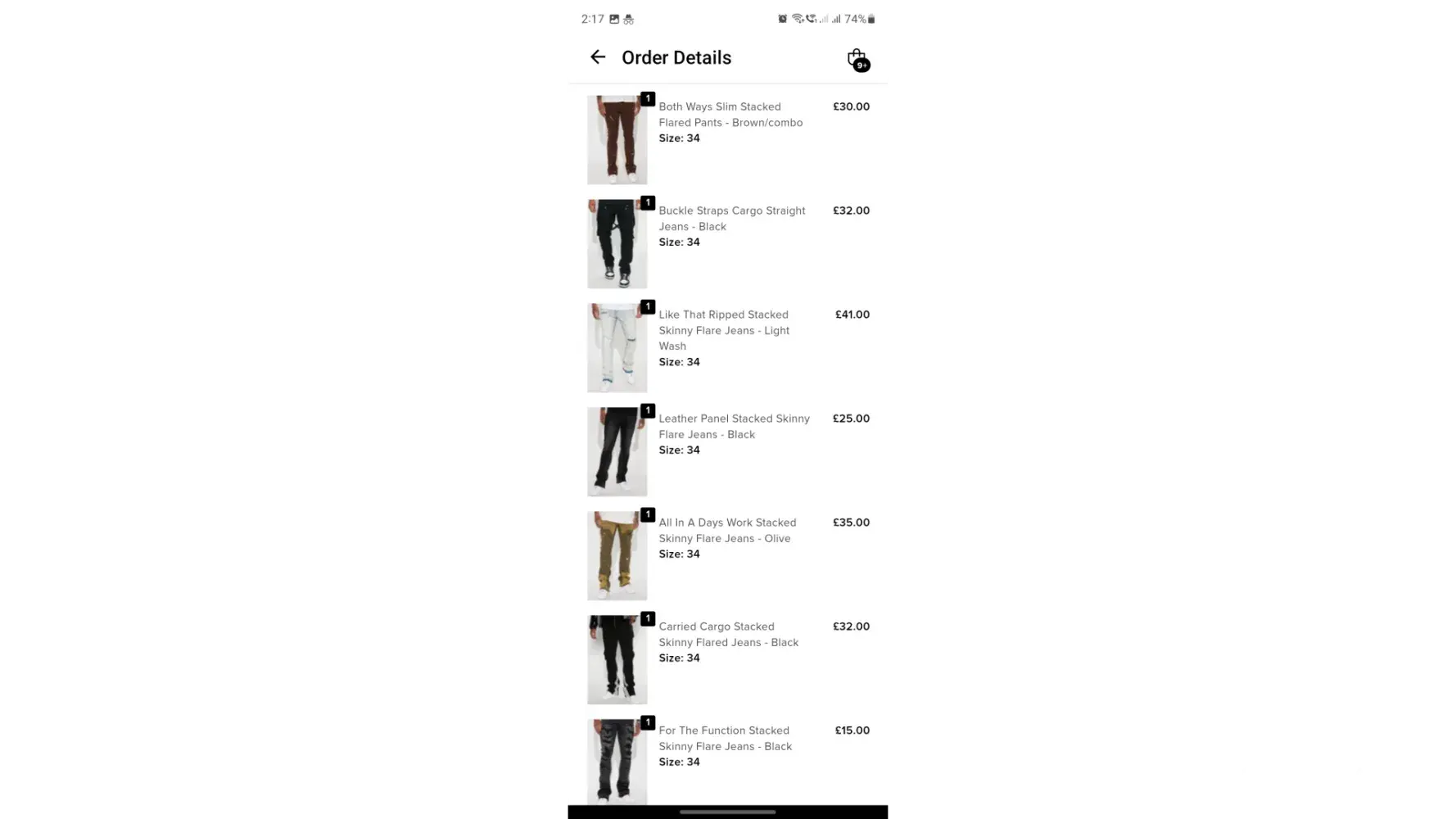Screen dimensions: 1456x819
Task: Open Like That Ripped Stacked Skinny Flare Jeans
Action: 724,330
